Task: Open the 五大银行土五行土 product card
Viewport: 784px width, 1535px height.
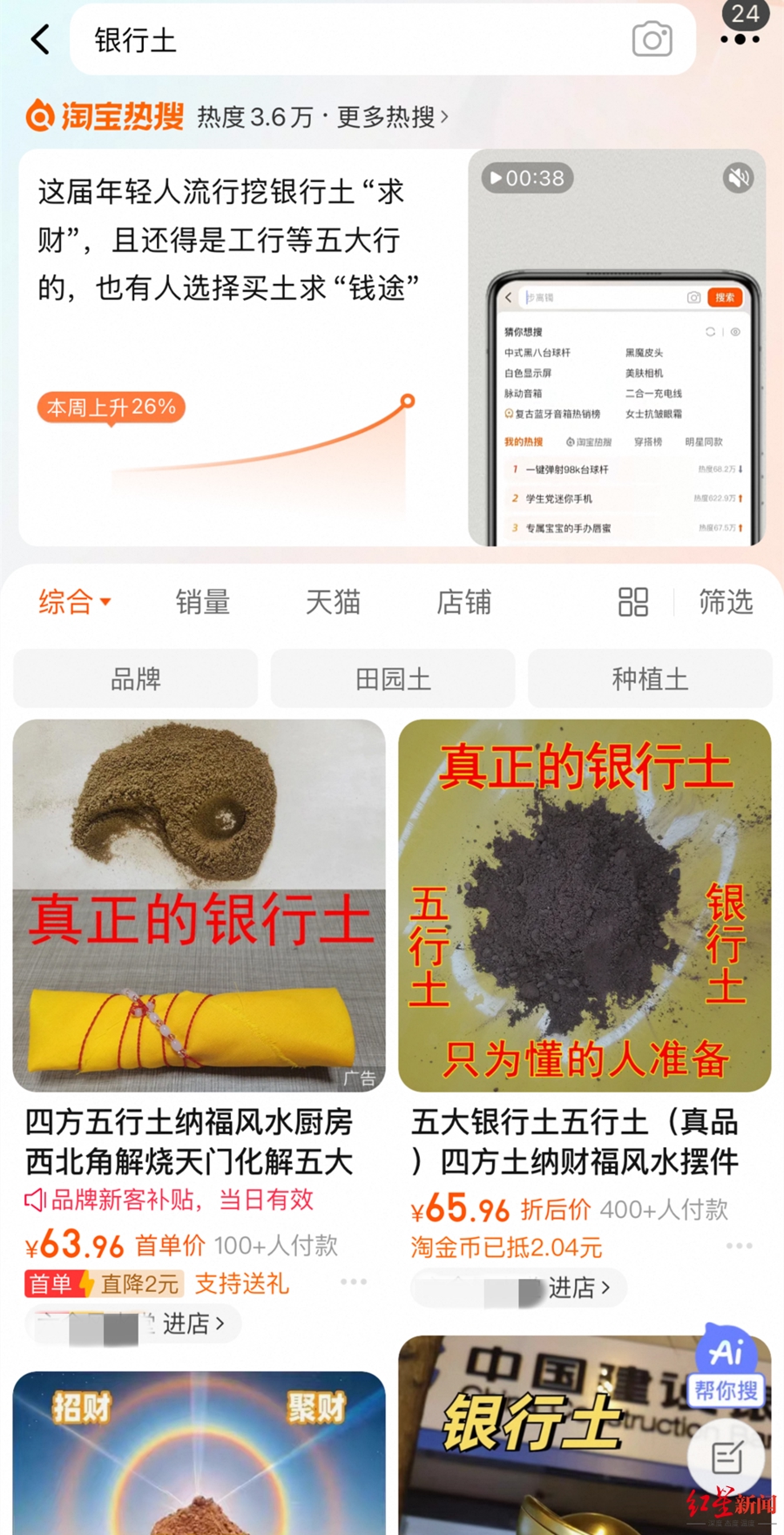Action: coord(585,906)
